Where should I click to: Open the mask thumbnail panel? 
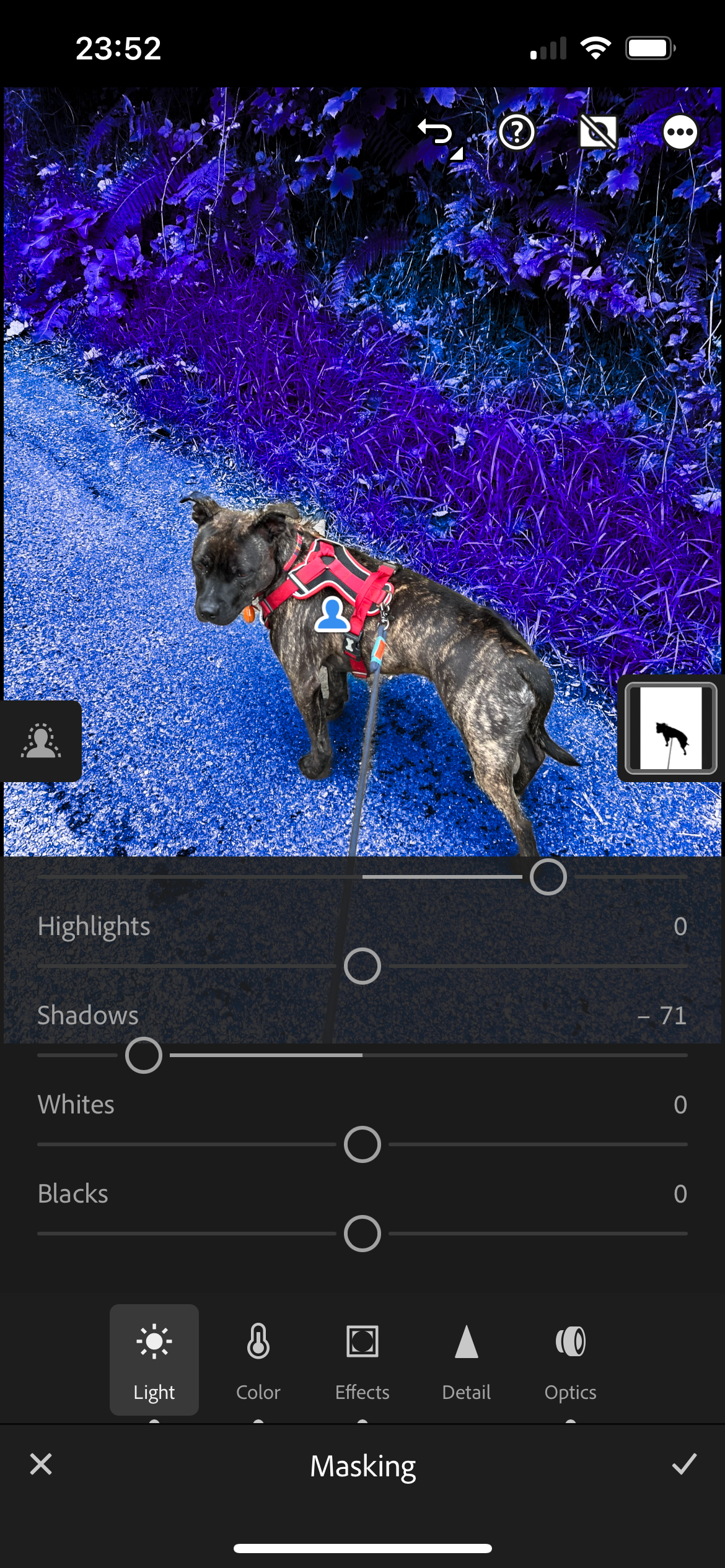click(670, 728)
